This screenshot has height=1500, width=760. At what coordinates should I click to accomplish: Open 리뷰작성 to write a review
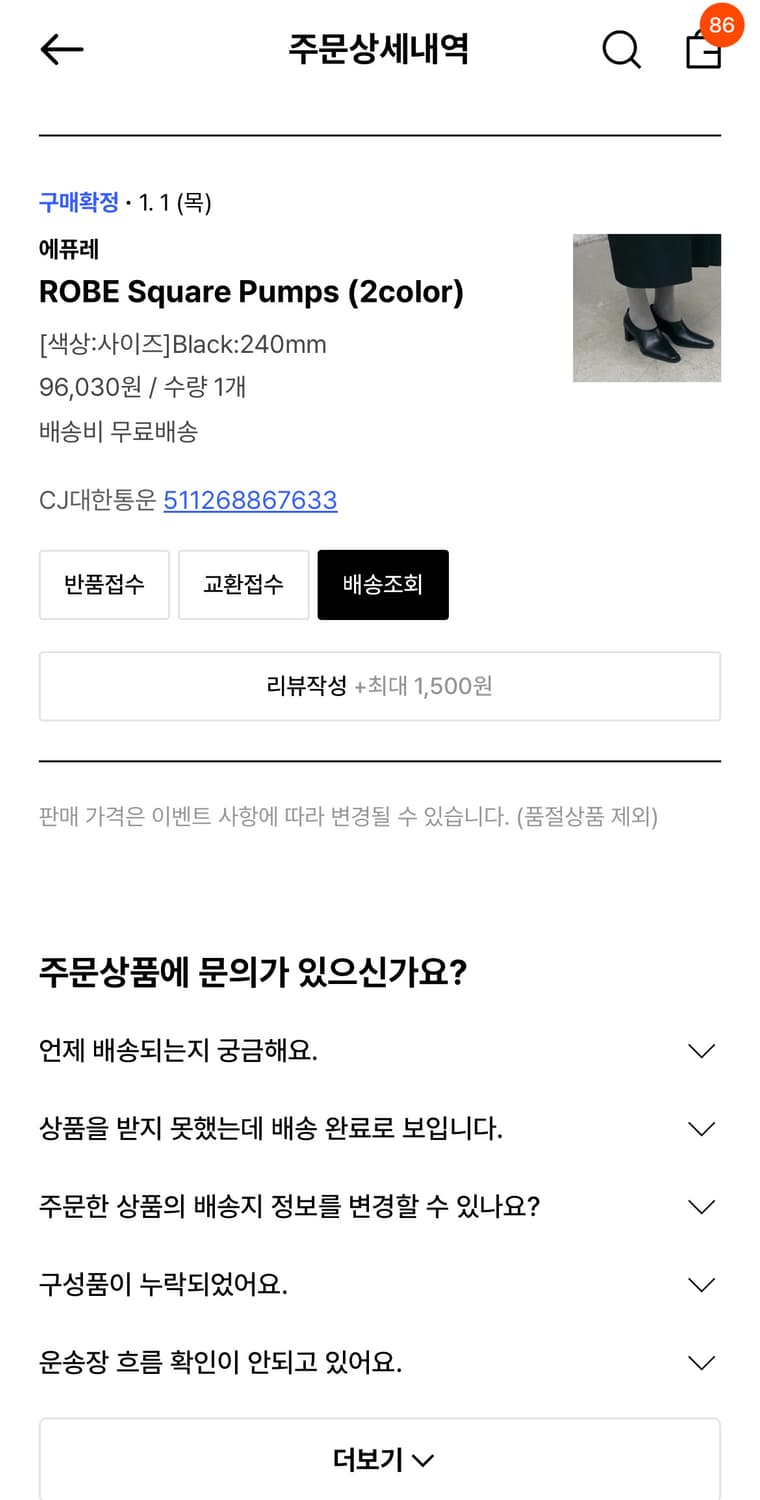coord(379,686)
